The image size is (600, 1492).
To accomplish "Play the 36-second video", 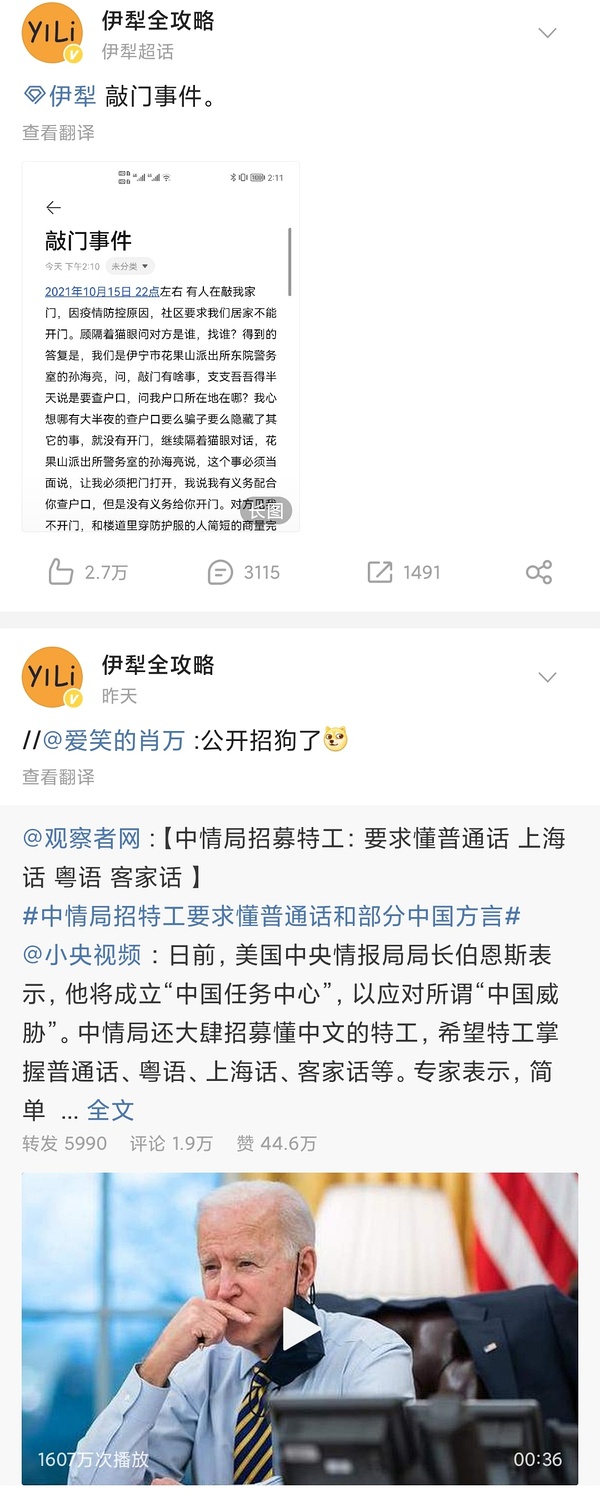I will (x=300, y=1328).
